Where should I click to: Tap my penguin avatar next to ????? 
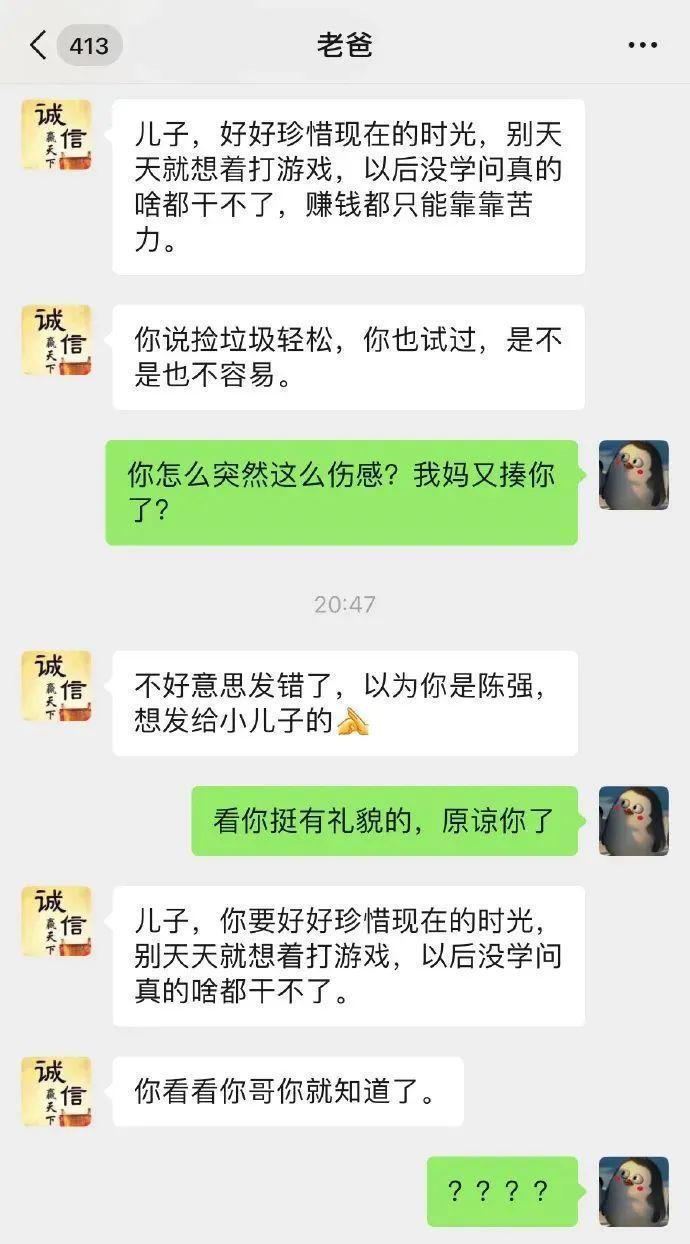633,1191
